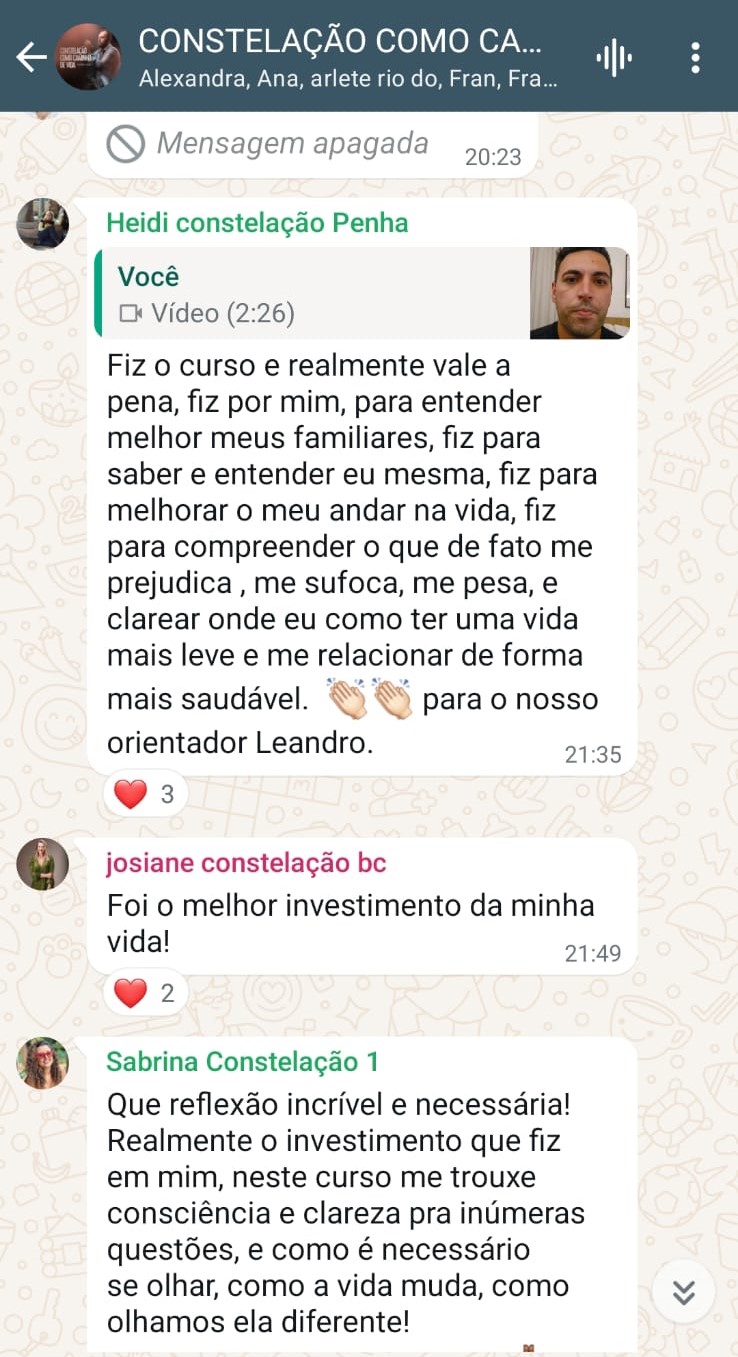Screen dimensions: 738x1357
Task: Toggle the heart reaction on Heidi's message
Action: click(x=144, y=793)
